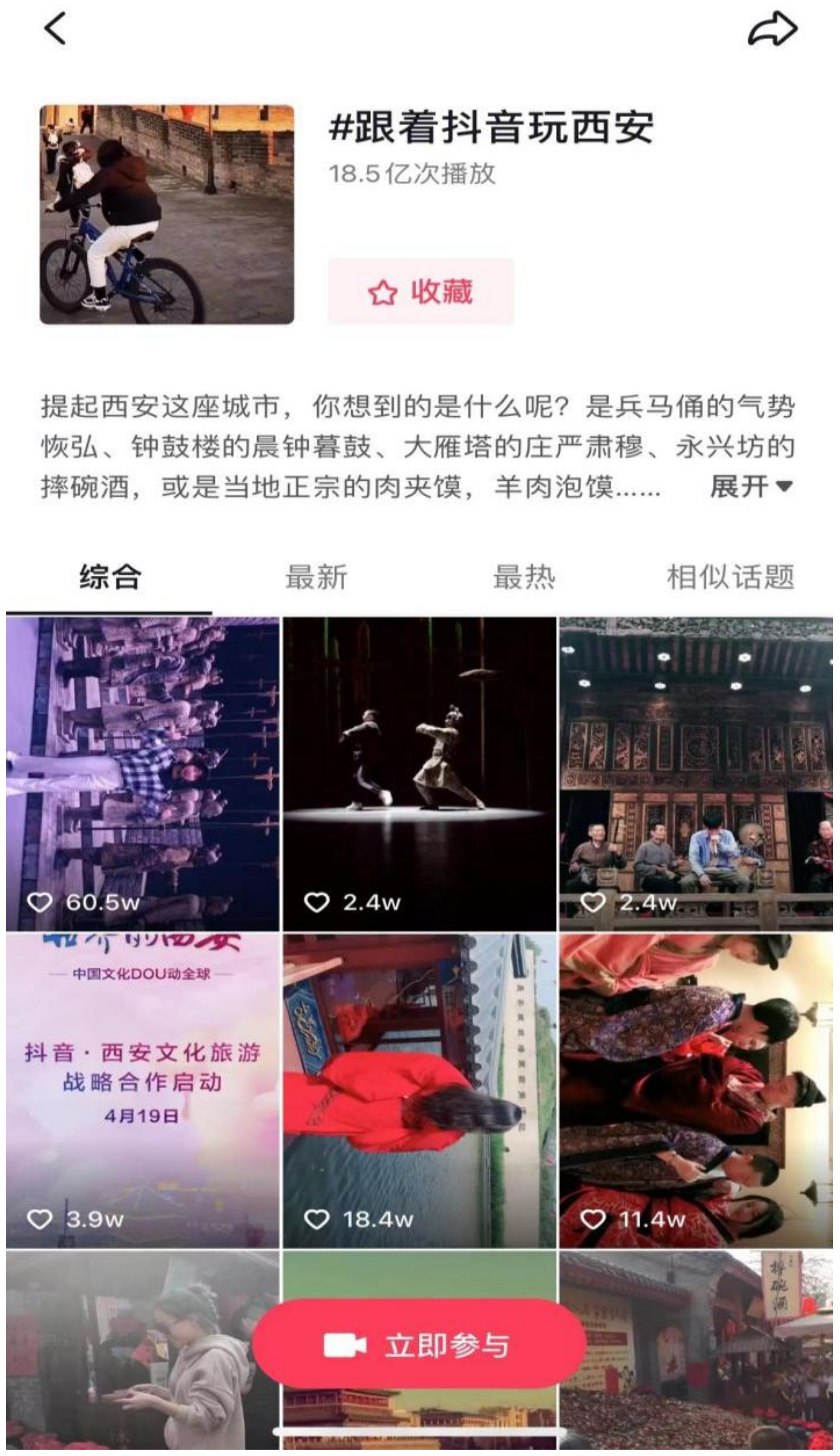Tap 立即参与 to join the topic
840x1456 pixels.
coord(419,1345)
